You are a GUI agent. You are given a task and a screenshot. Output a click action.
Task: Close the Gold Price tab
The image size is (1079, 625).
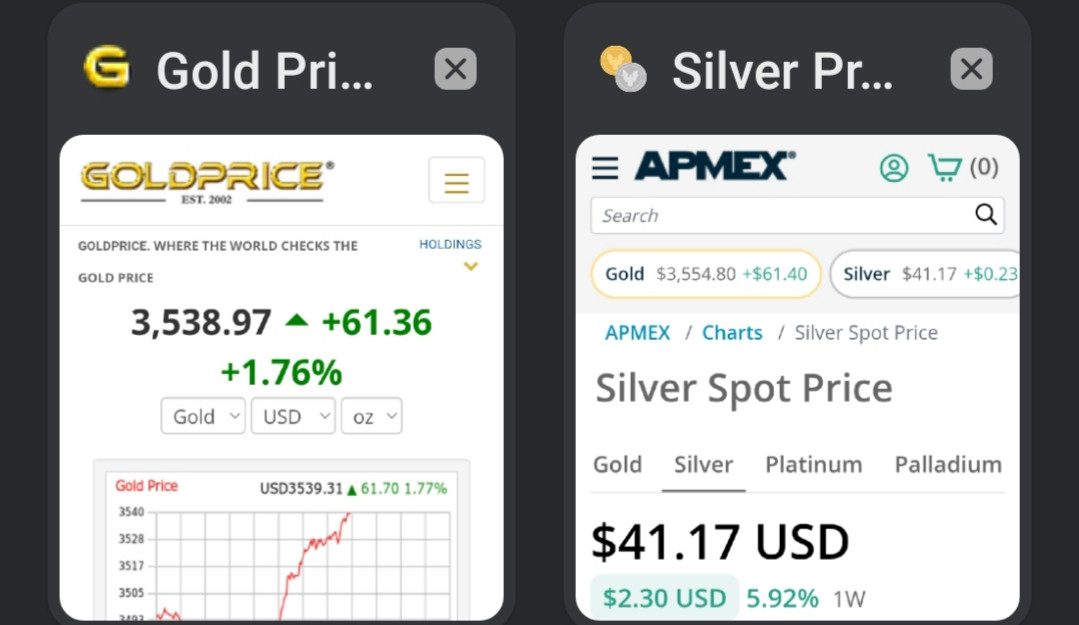(455, 70)
